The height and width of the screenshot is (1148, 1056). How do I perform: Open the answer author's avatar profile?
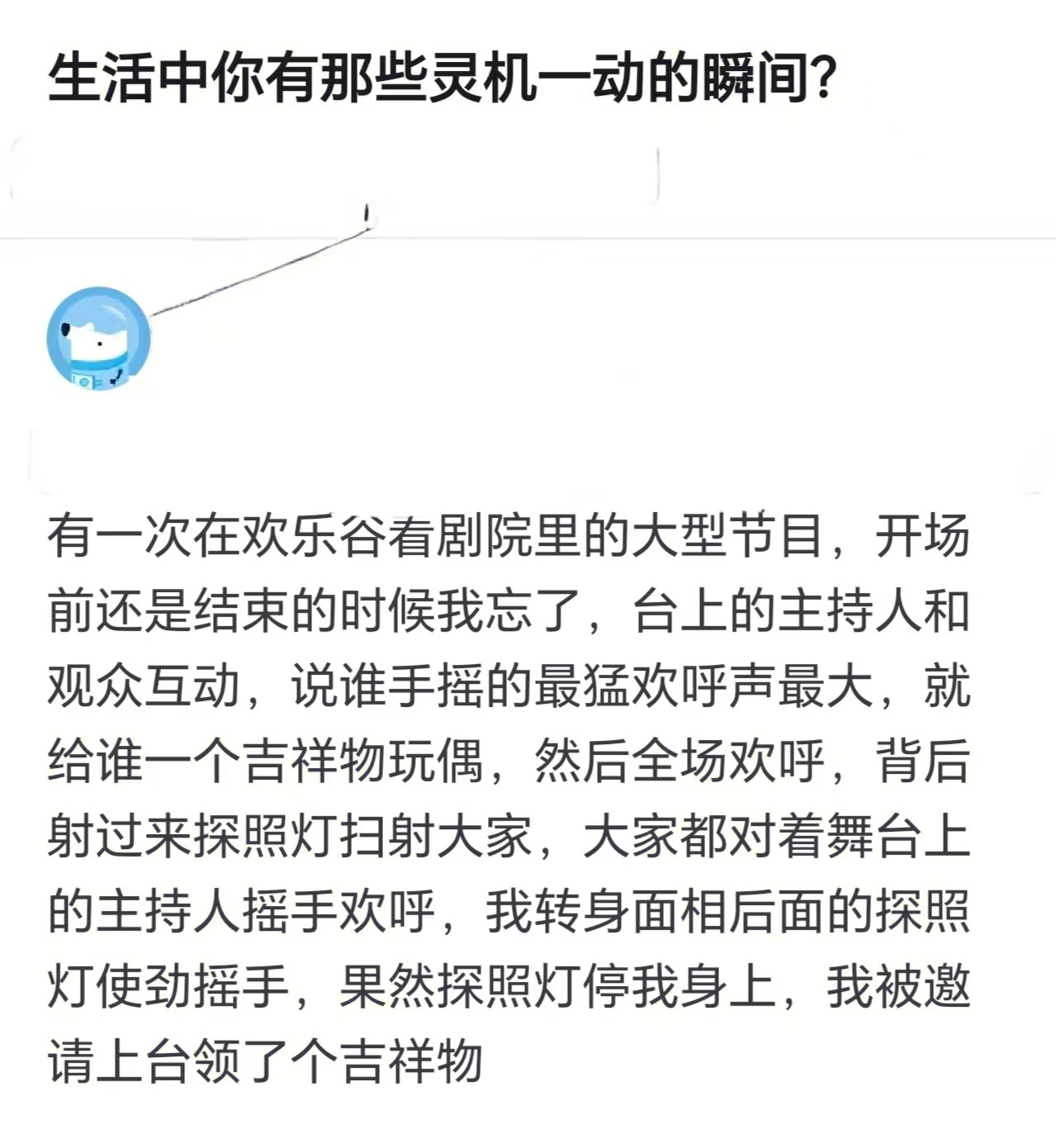tap(98, 339)
